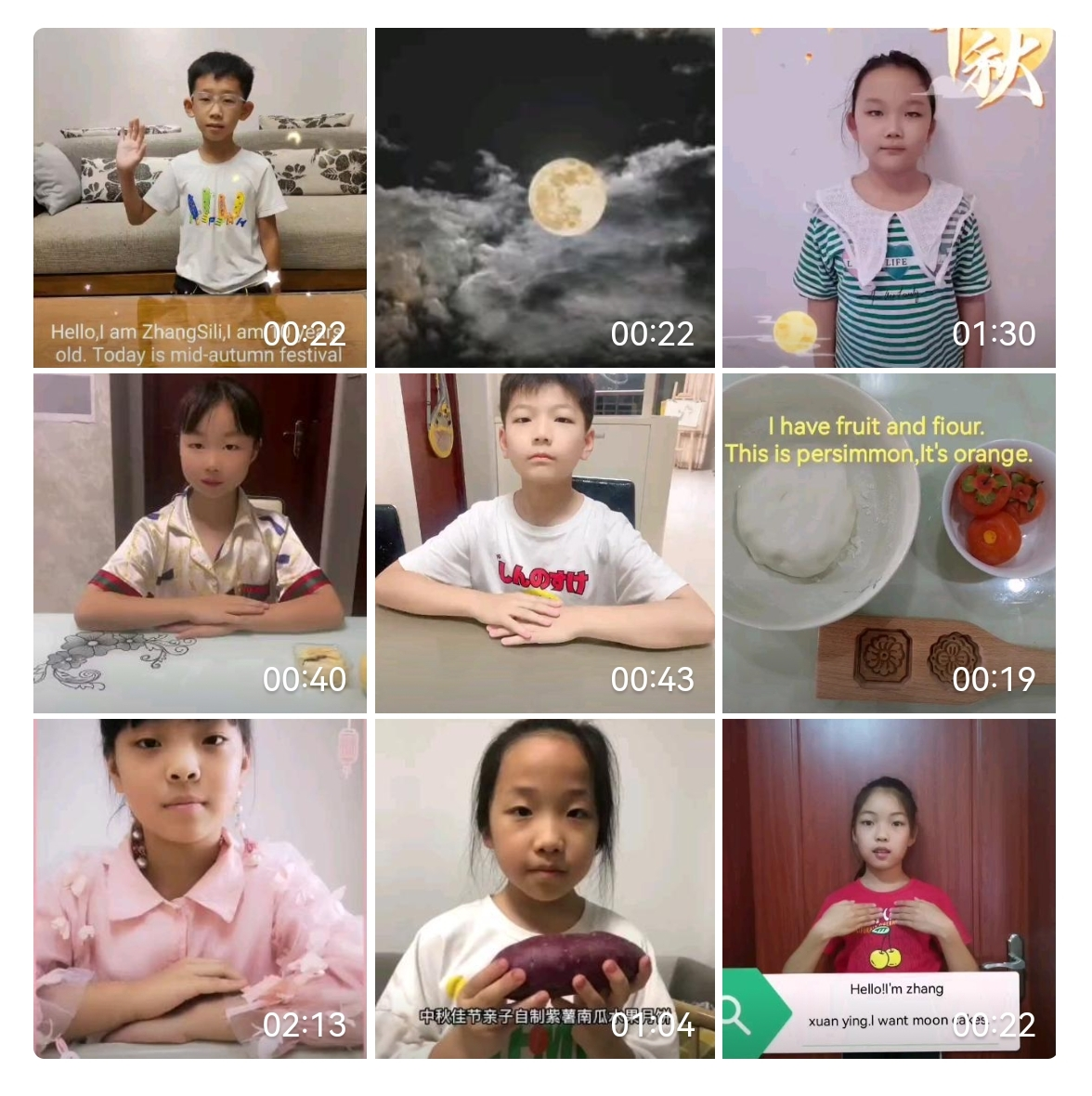Play the full moon video
1092x1096 pixels.
tap(544, 198)
